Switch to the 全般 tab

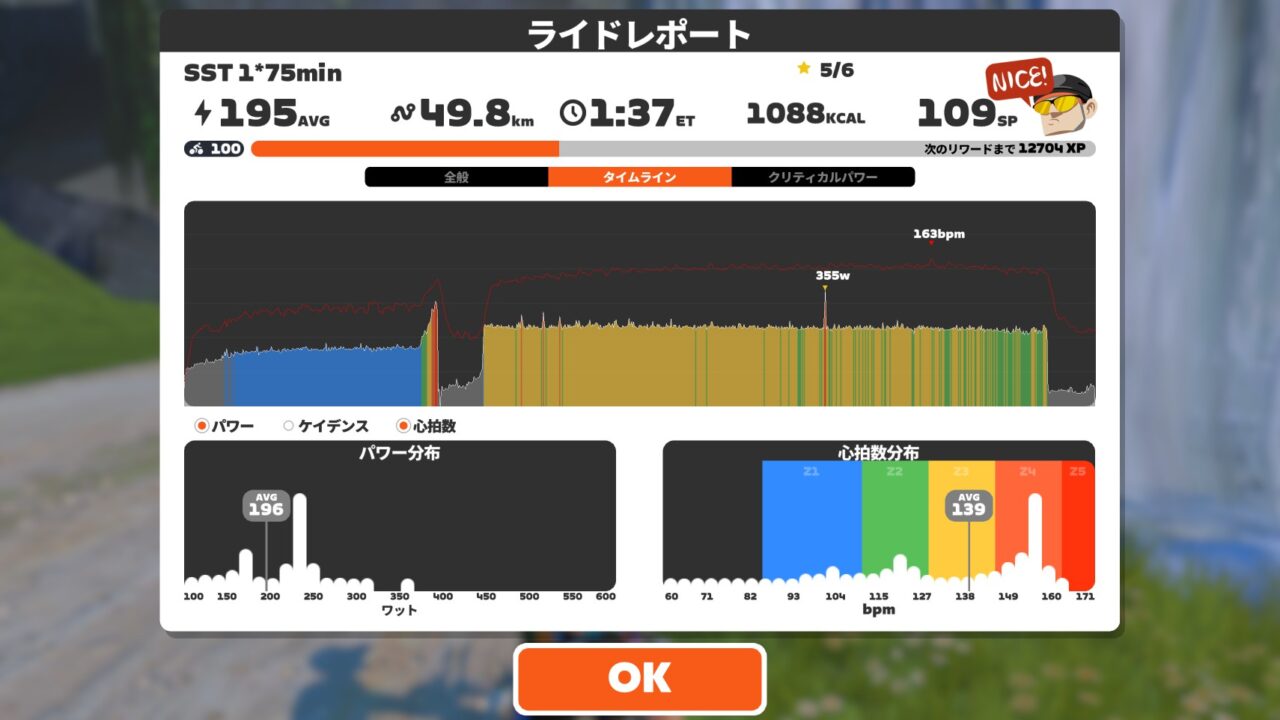[456, 177]
